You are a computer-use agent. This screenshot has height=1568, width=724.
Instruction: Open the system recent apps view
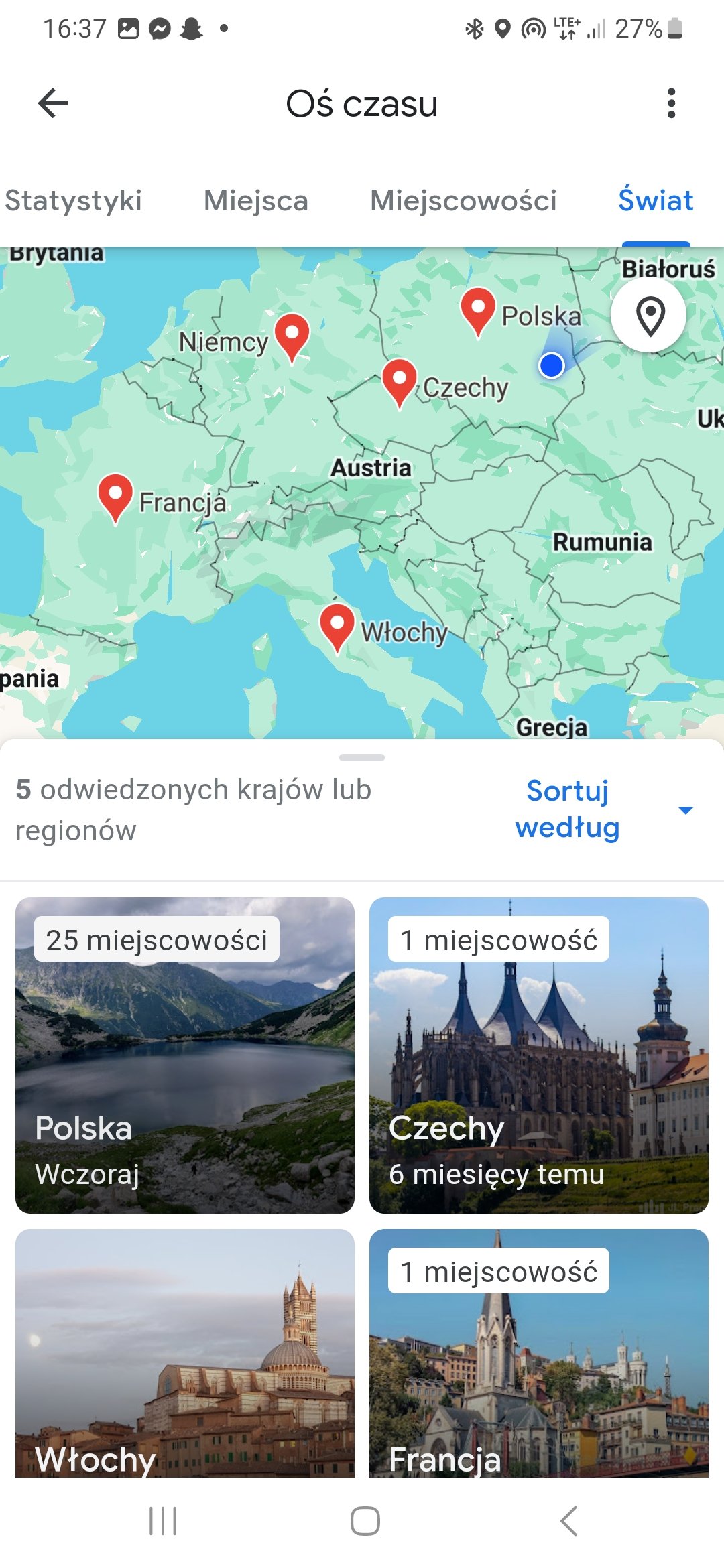point(163,1521)
